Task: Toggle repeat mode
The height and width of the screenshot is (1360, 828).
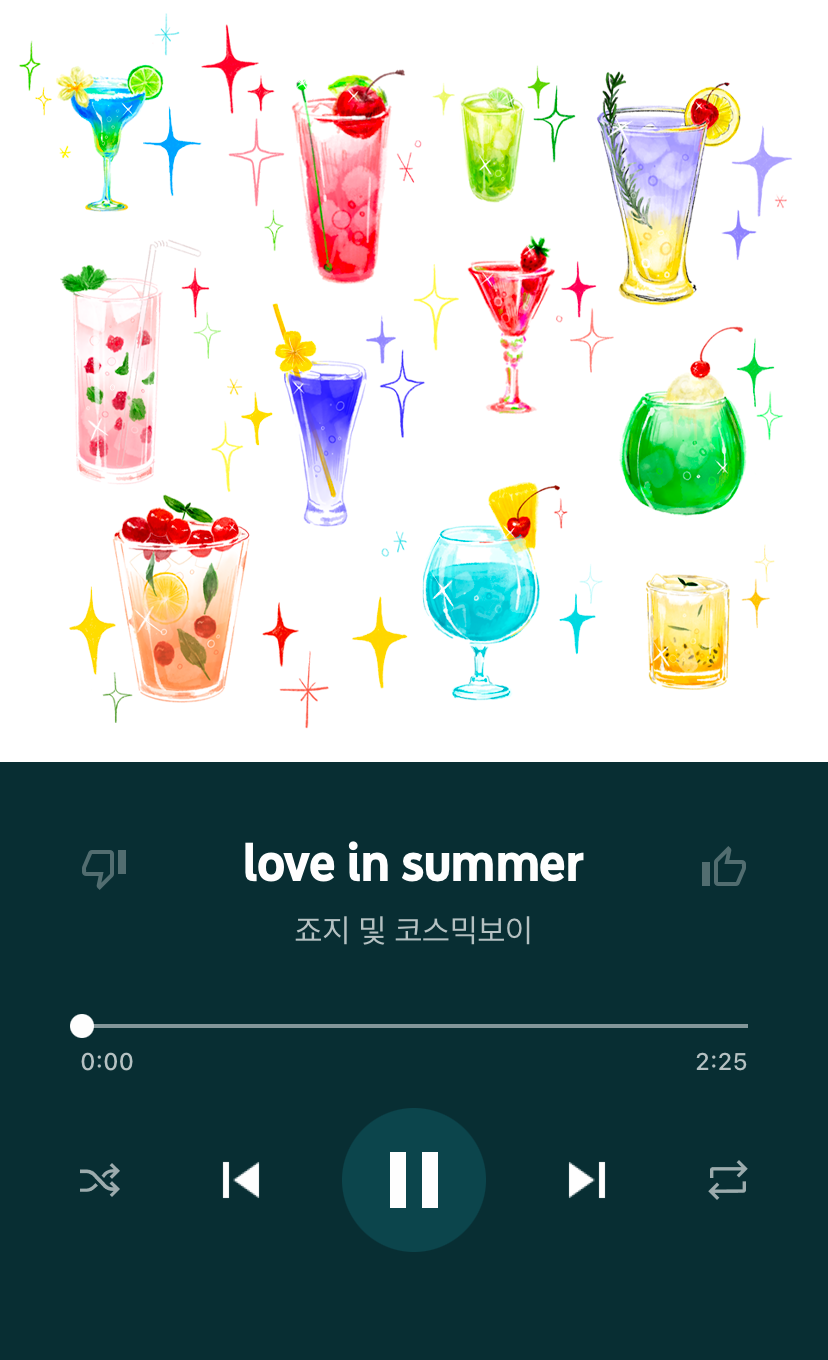Action: point(728,1180)
